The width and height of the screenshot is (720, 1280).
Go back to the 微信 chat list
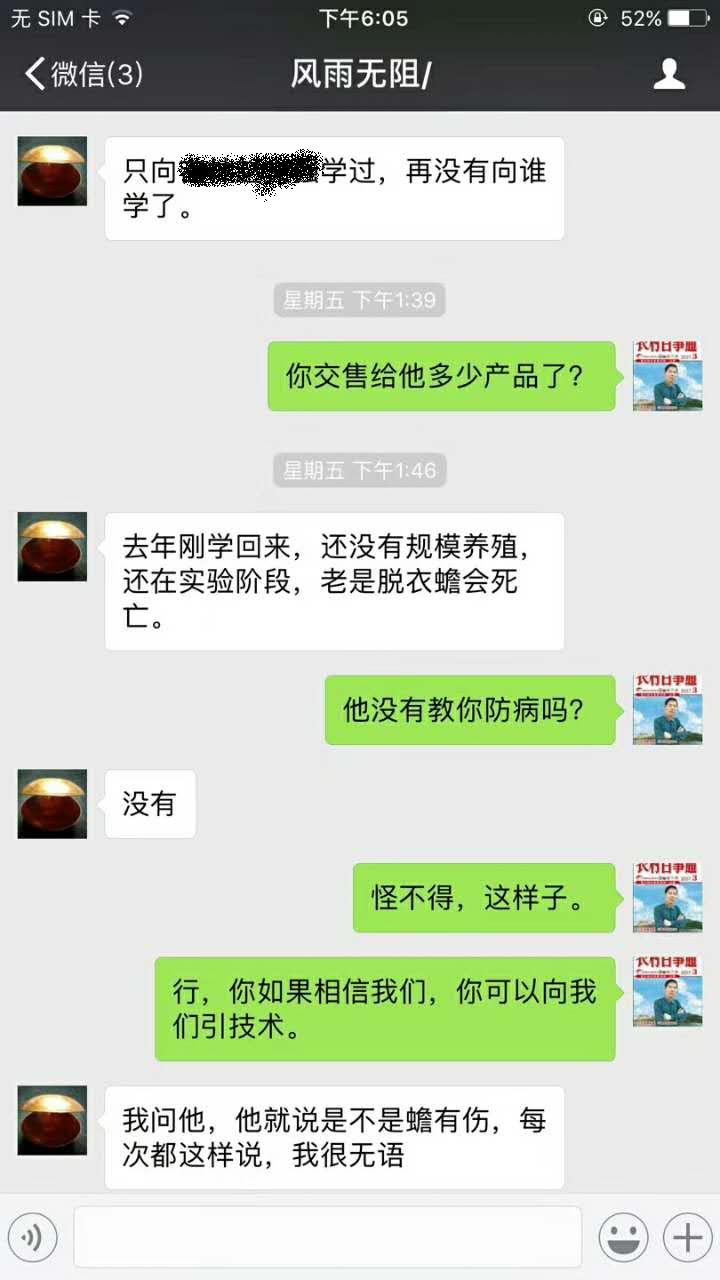[82, 74]
